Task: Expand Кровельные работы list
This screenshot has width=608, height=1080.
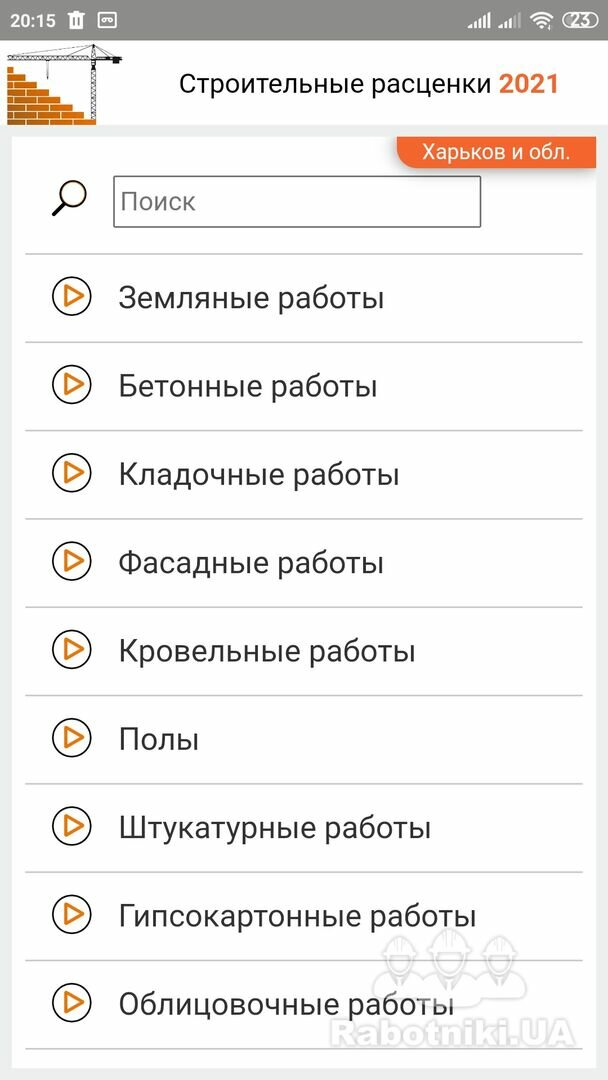Action: pos(304,651)
